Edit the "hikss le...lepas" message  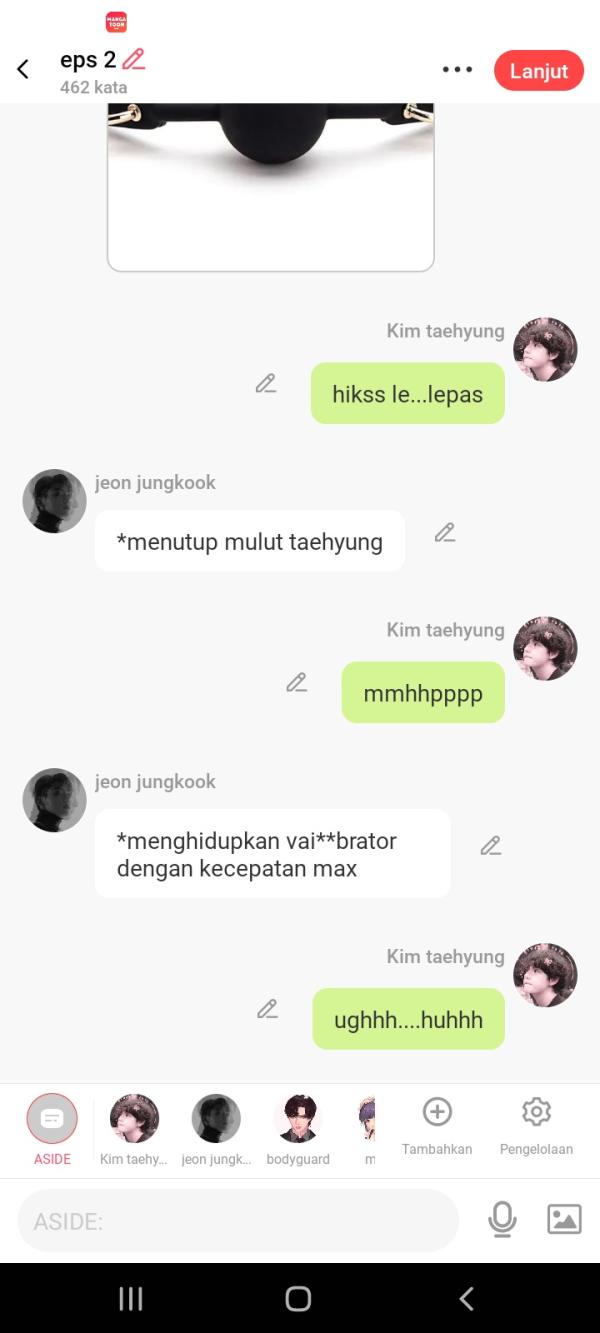coord(265,384)
